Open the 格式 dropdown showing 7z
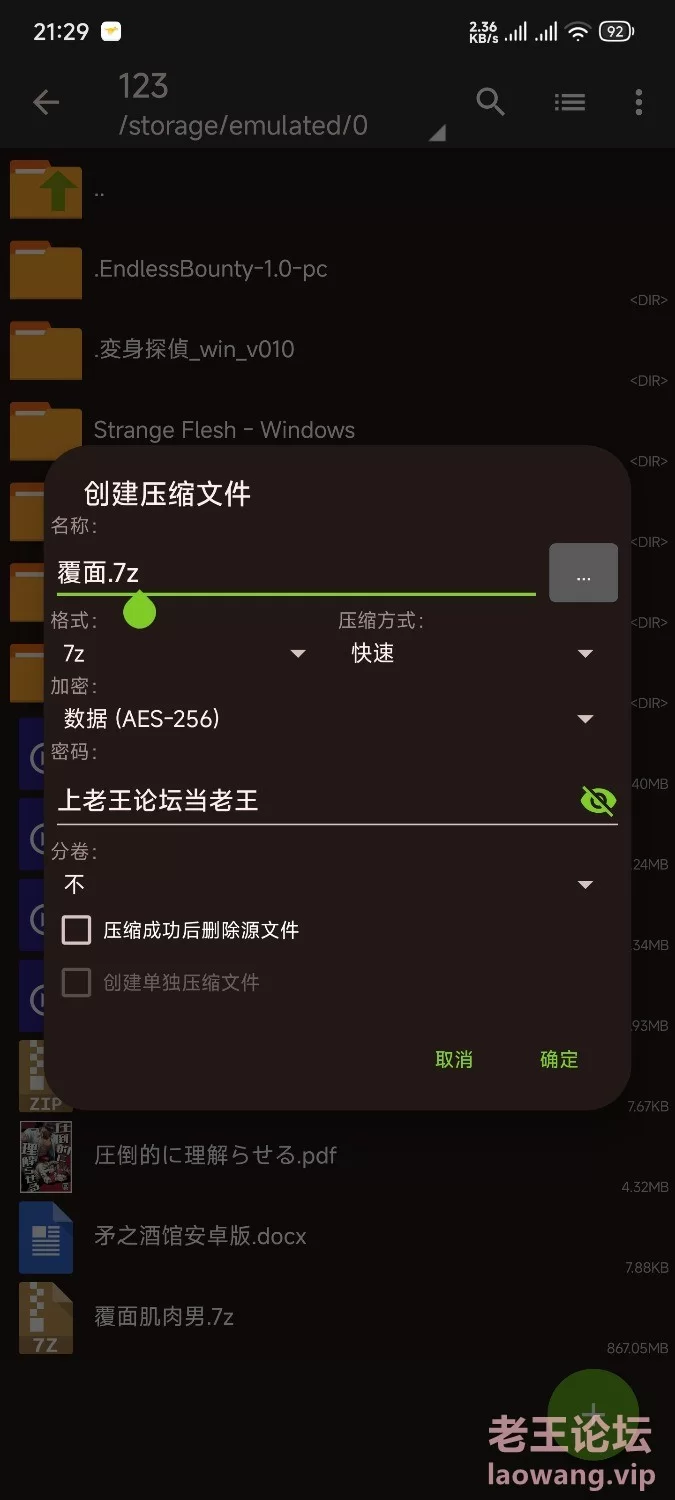This screenshot has width=675, height=1500. click(185, 653)
